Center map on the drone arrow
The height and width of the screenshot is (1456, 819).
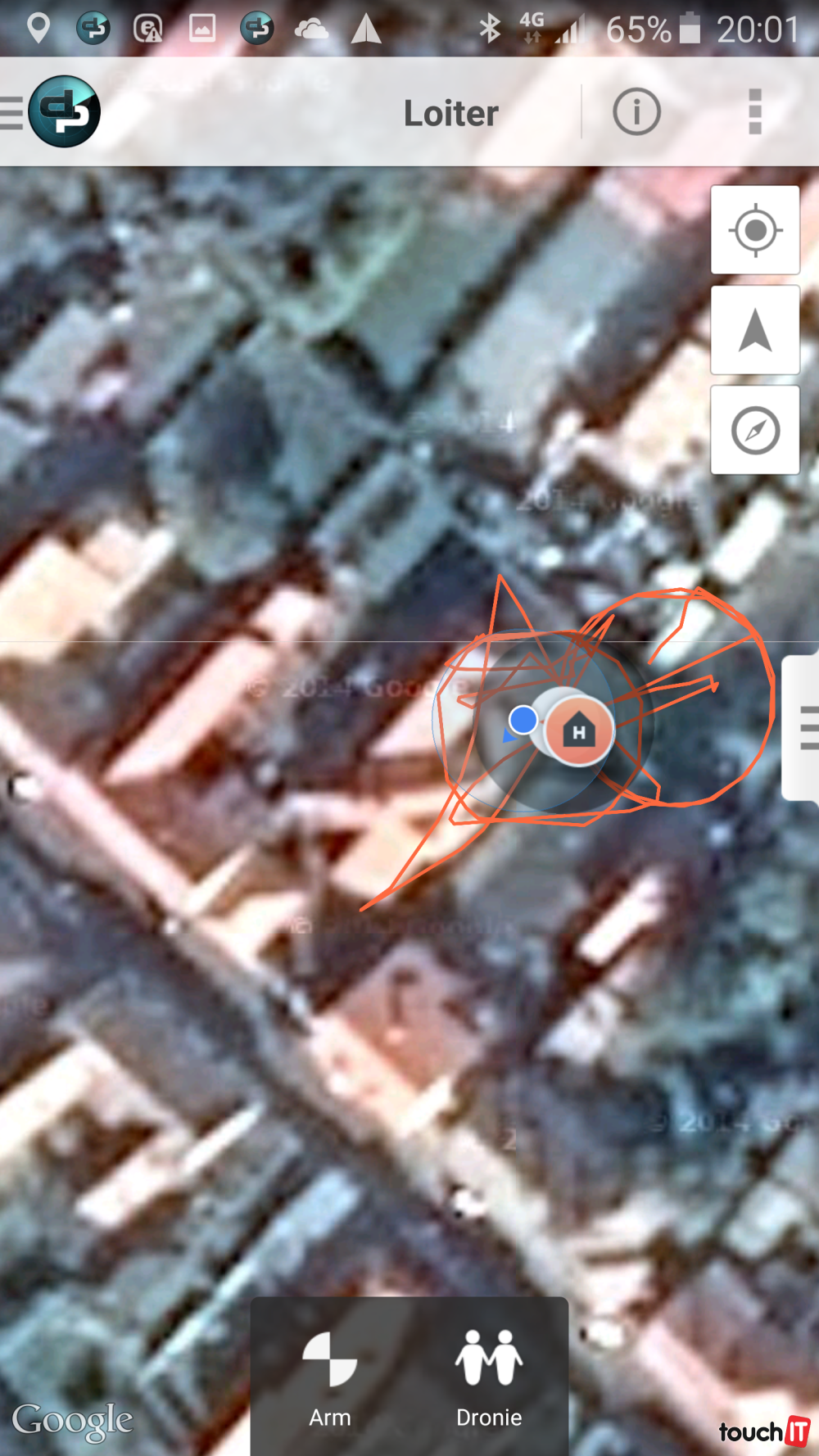tap(755, 331)
